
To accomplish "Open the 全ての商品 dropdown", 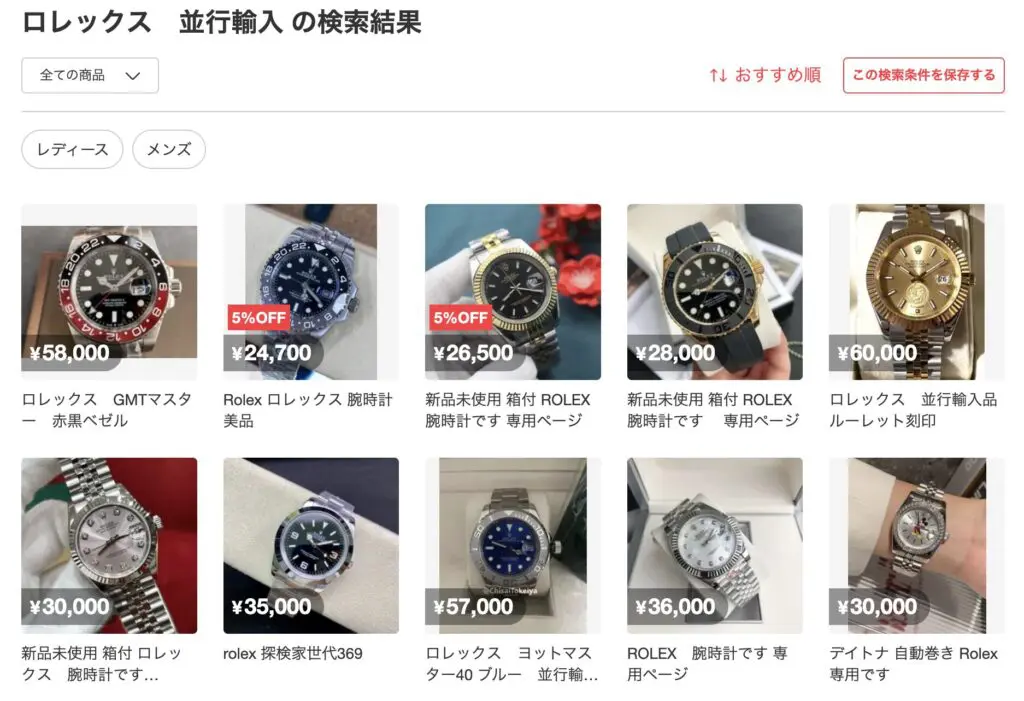I will coord(89,75).
